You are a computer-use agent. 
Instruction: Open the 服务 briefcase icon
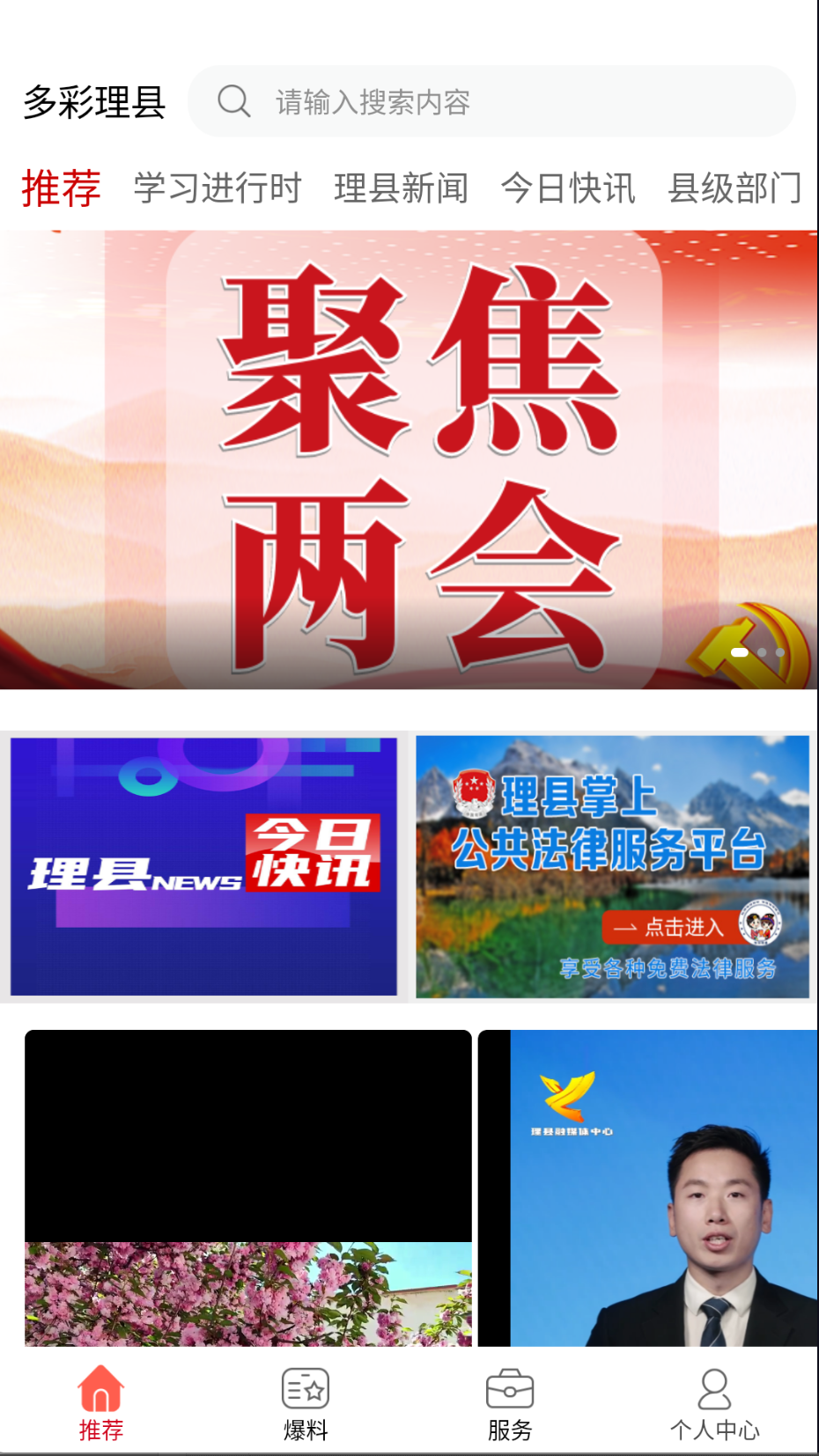pos(511,1387)
